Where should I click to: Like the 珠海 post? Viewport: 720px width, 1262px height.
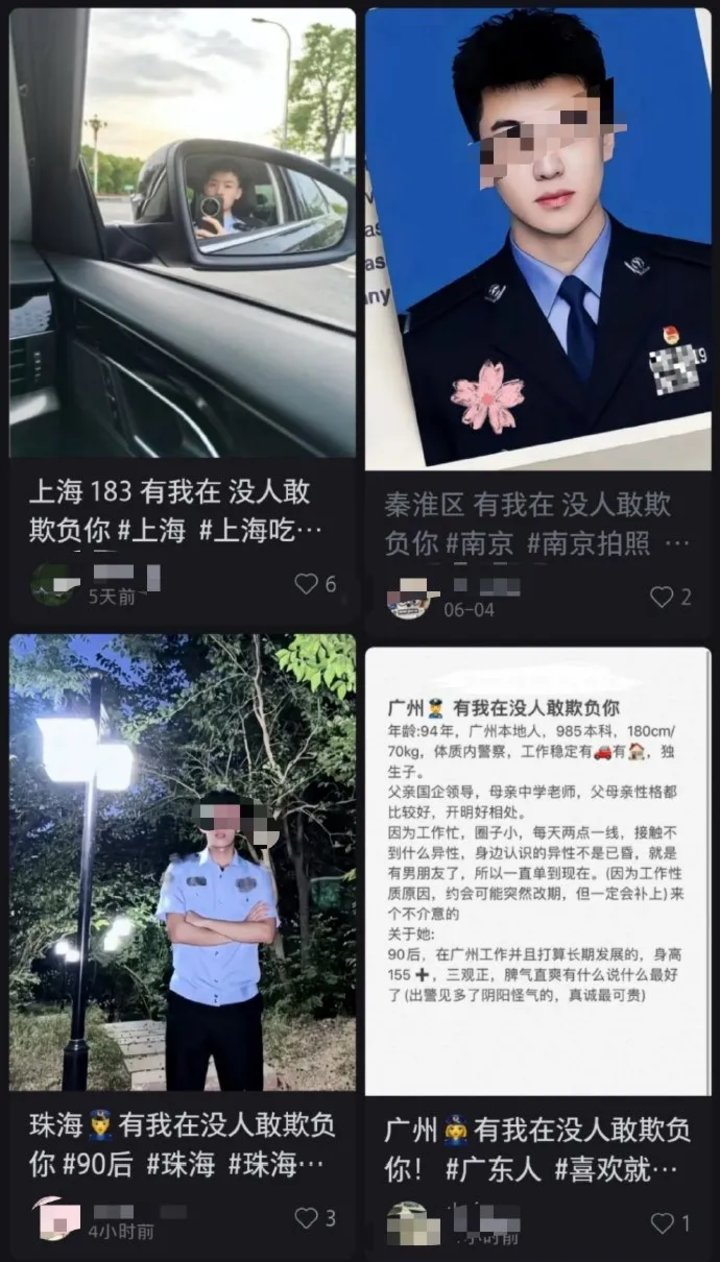tap(307, 1218)
